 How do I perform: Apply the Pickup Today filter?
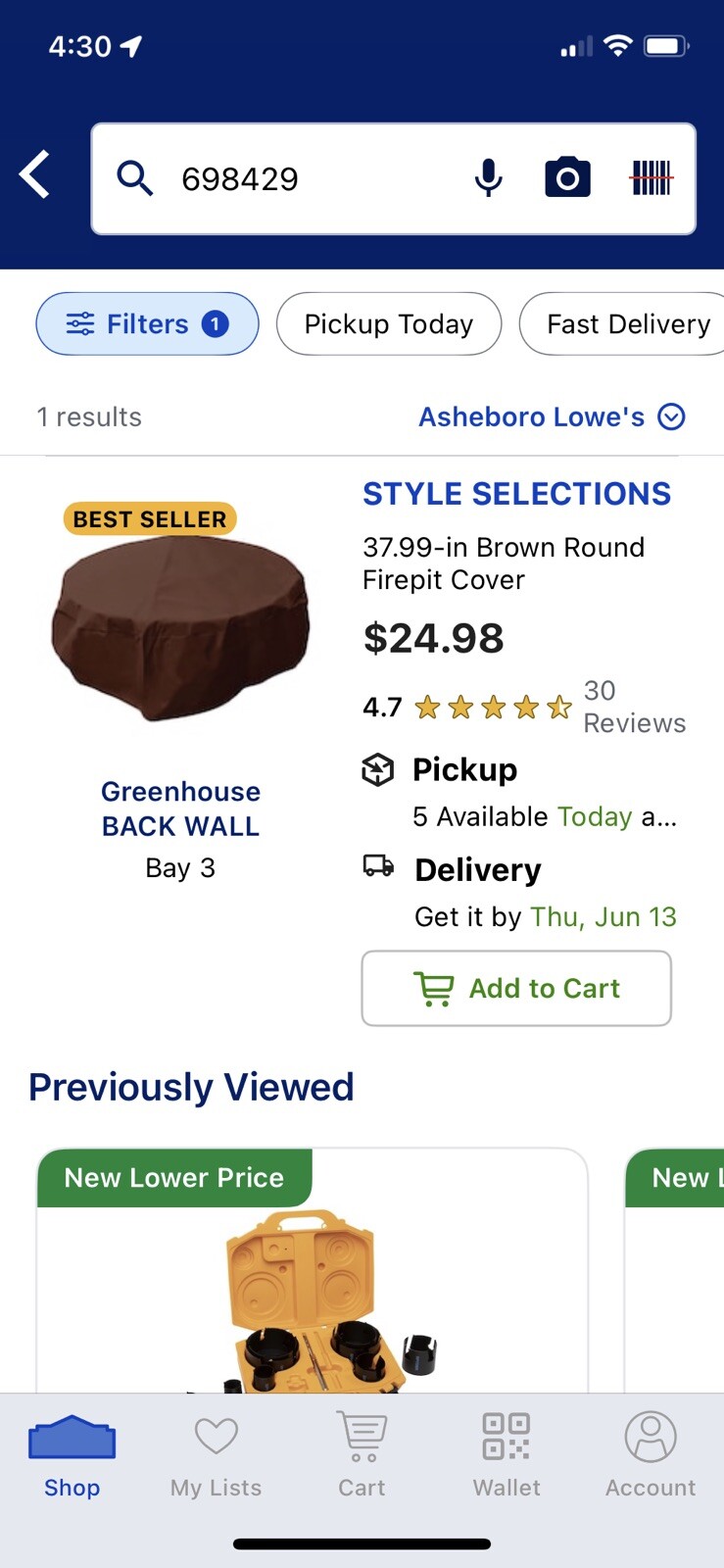[x=389, y=323]
